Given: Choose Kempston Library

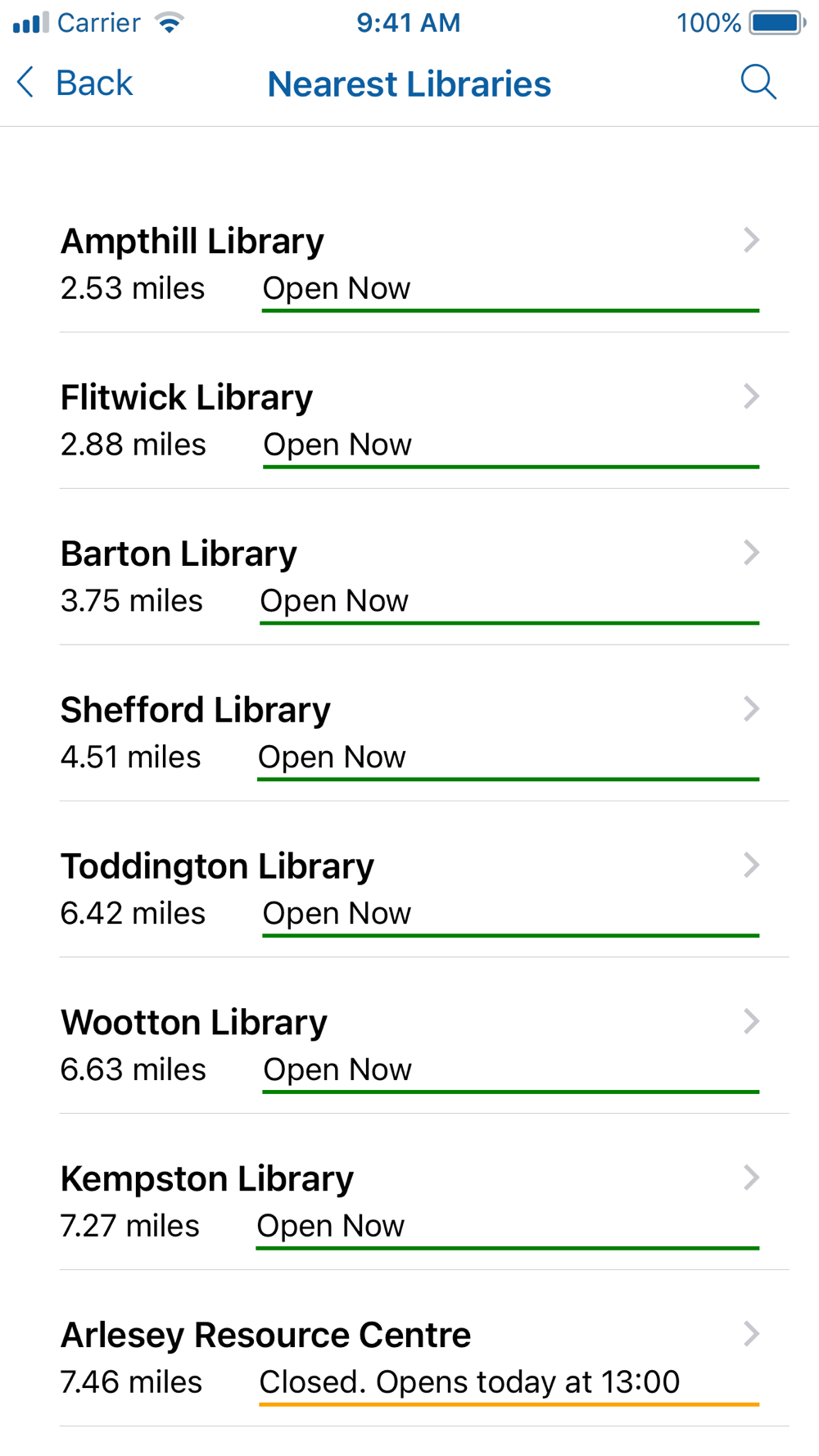Looking at the screenshot, I should click(x=409, y=1201).
